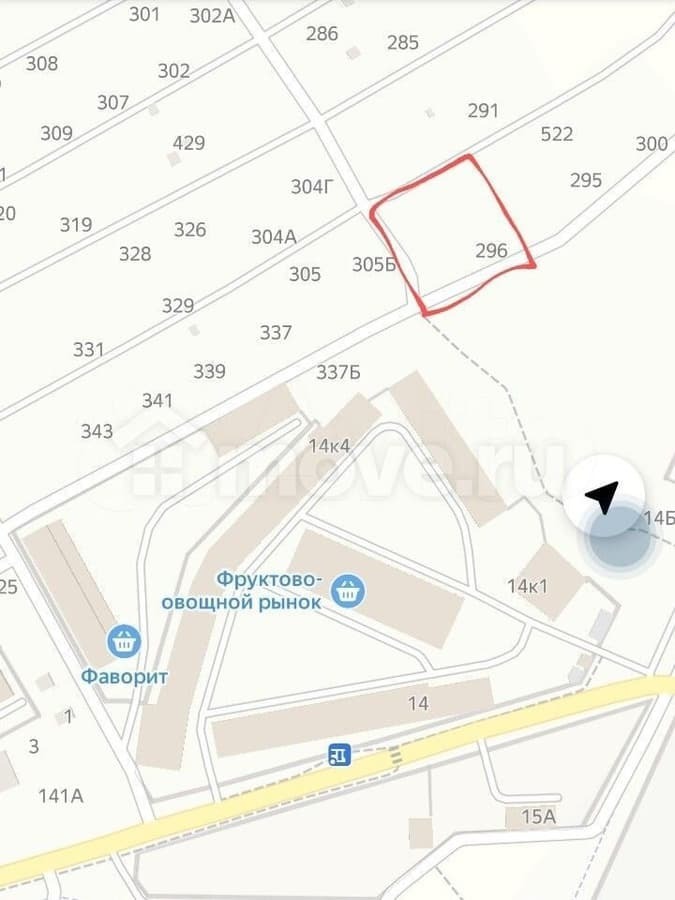Select the bus stop icon on the road
Image resolution: width=675 pixels, height=900 pixels.
coord(339,755)
